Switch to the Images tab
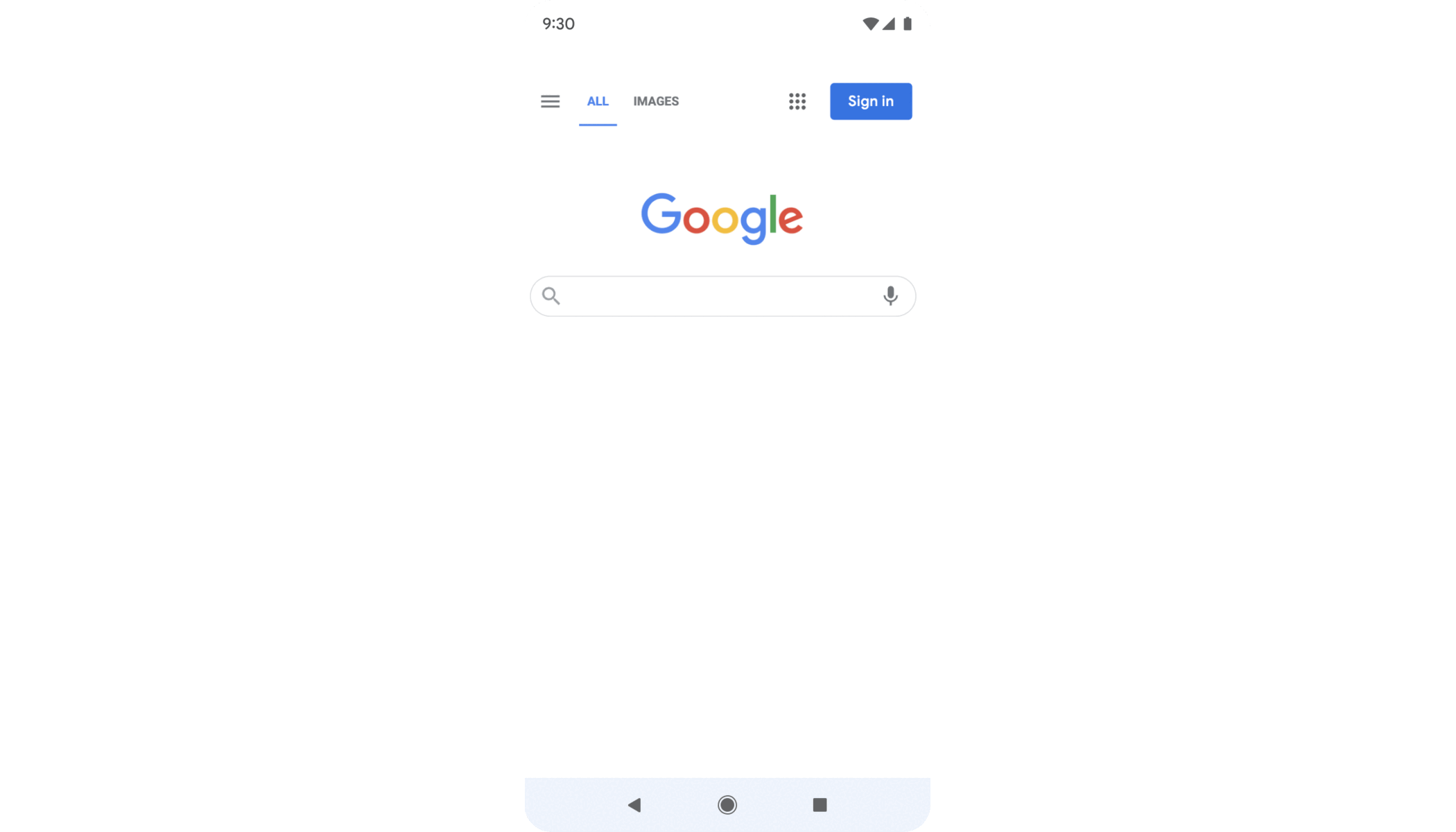Screen dimensions: 1456x832 655,101
